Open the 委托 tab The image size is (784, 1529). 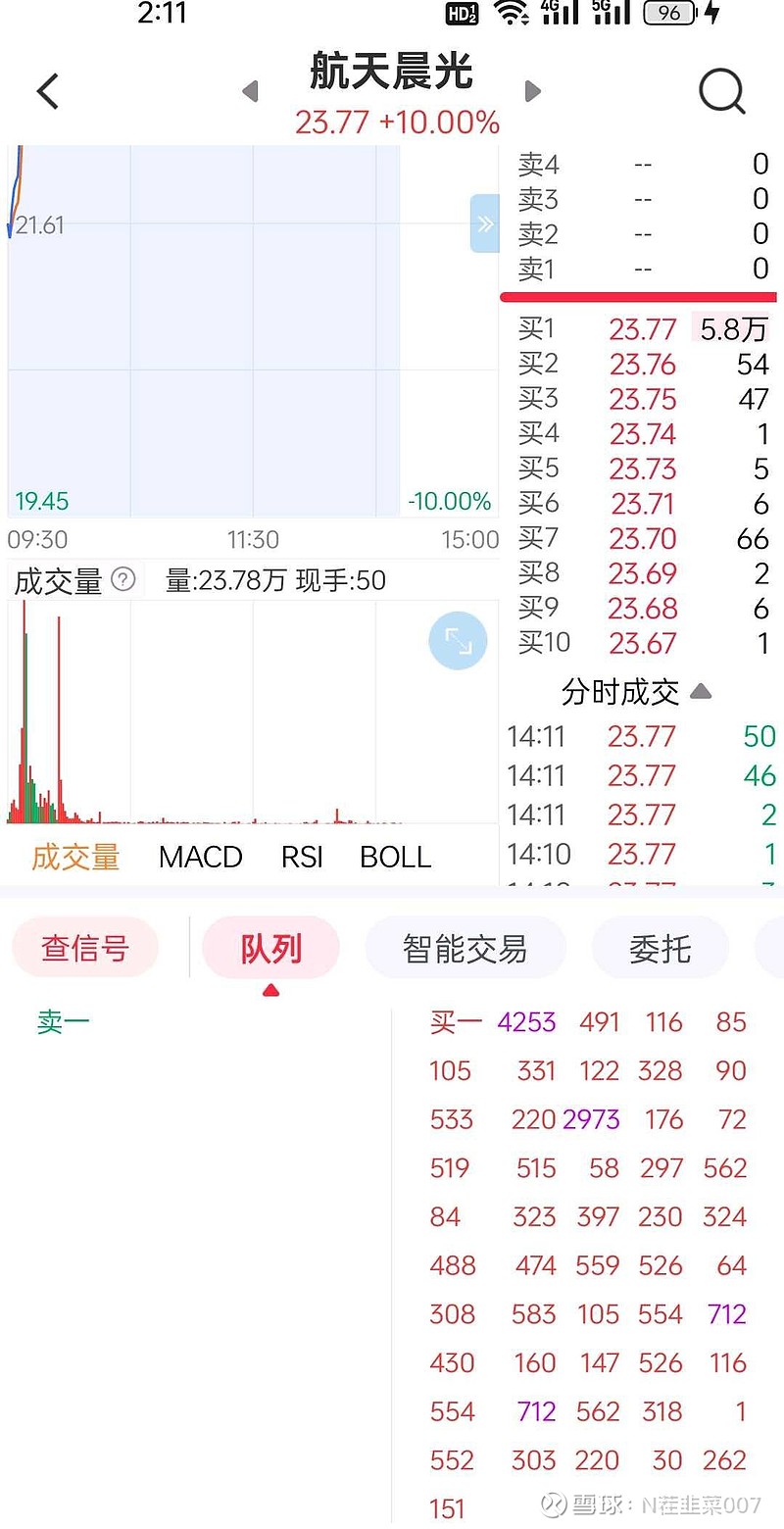coord(661,948)
